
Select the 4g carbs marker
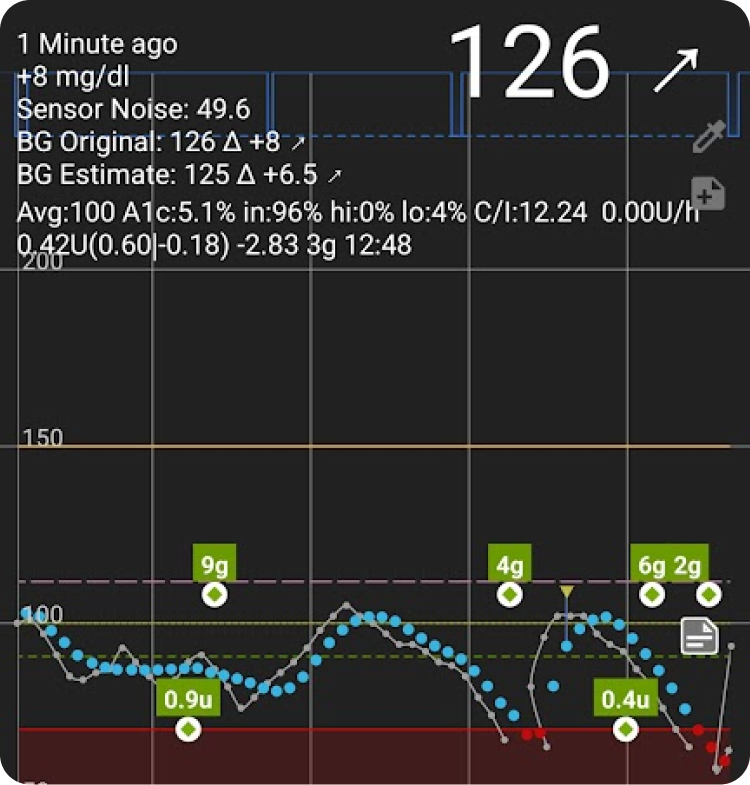(x=510, y=595)
